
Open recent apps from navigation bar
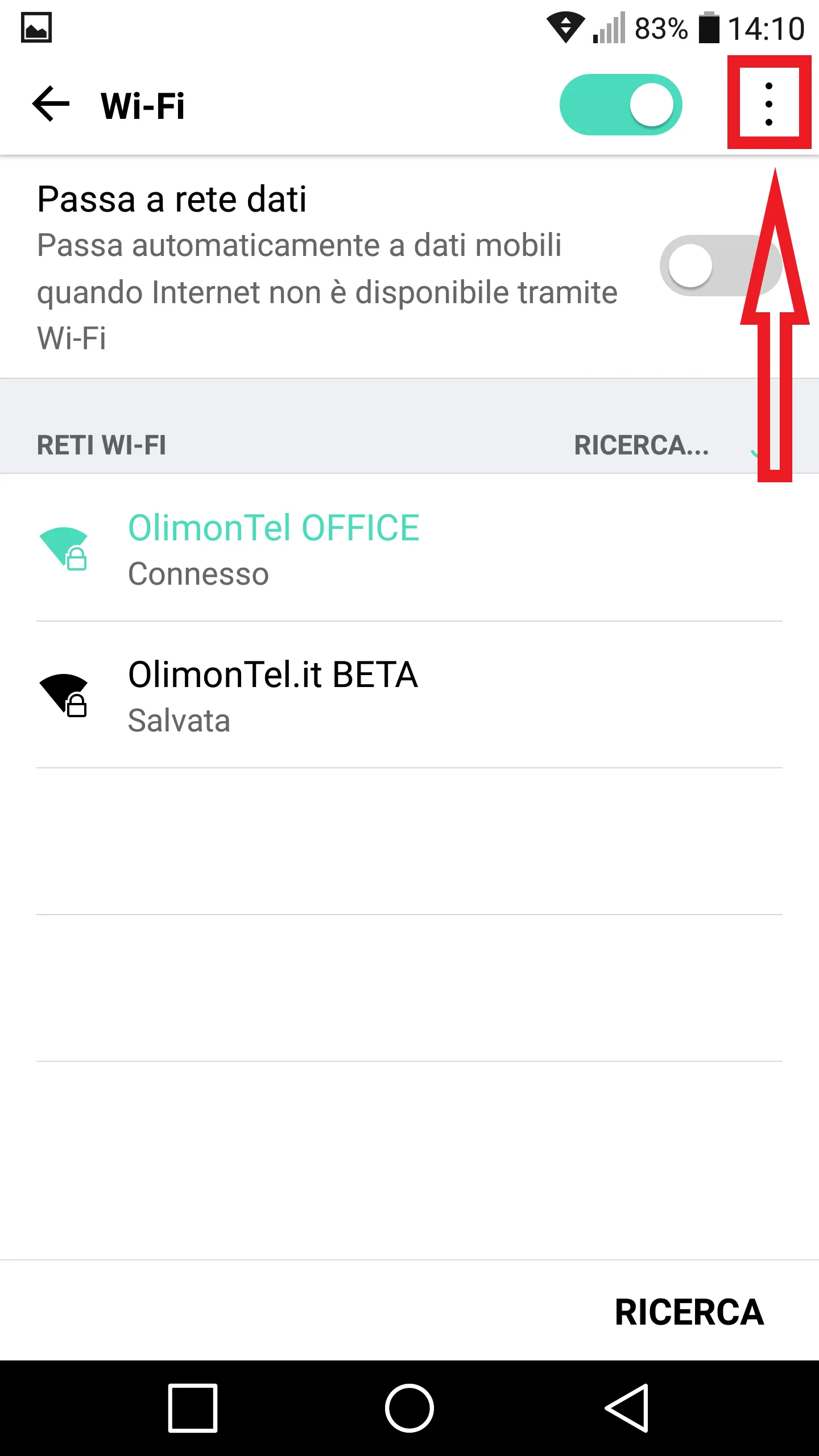(x=193, y=1408)
